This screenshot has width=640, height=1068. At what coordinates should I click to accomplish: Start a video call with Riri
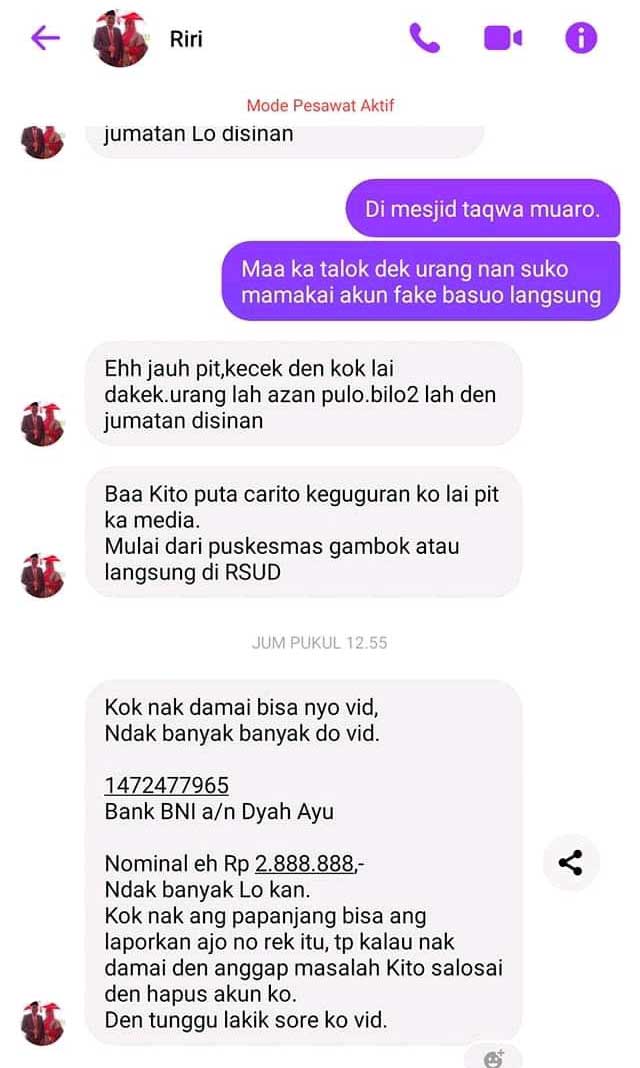tap(503, 38)
